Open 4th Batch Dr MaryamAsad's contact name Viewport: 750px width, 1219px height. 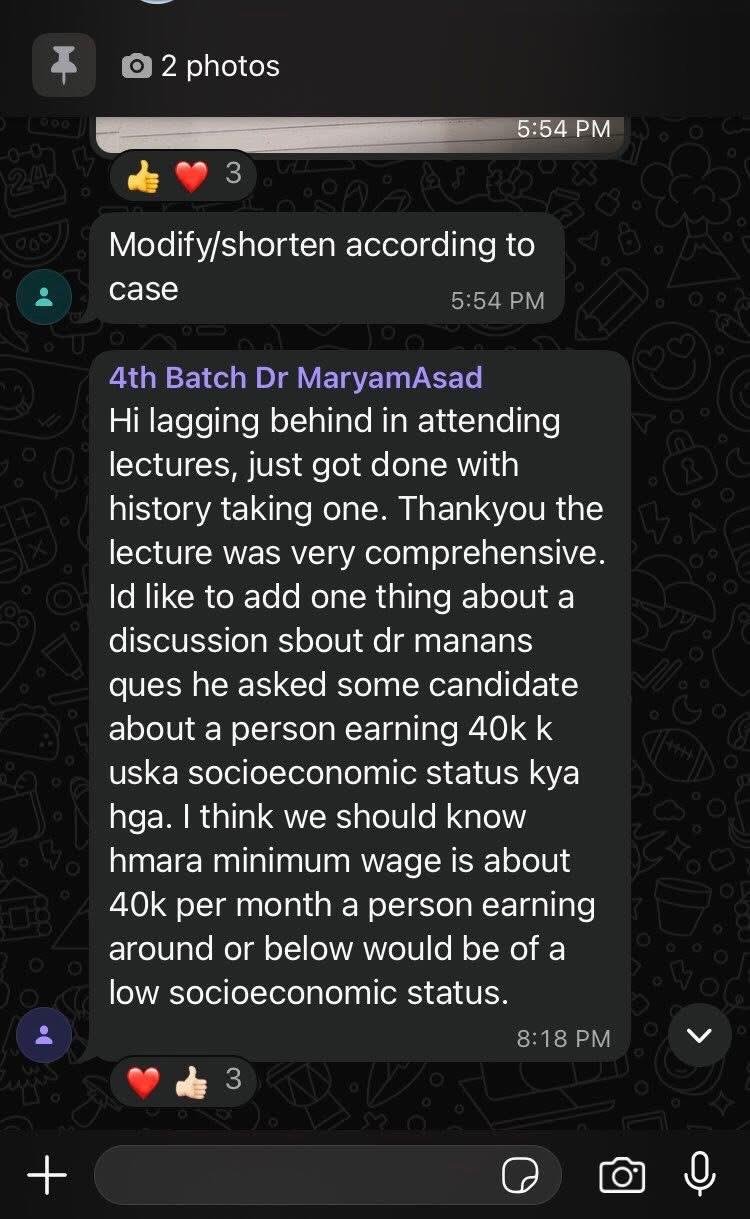tap(296, 377)
